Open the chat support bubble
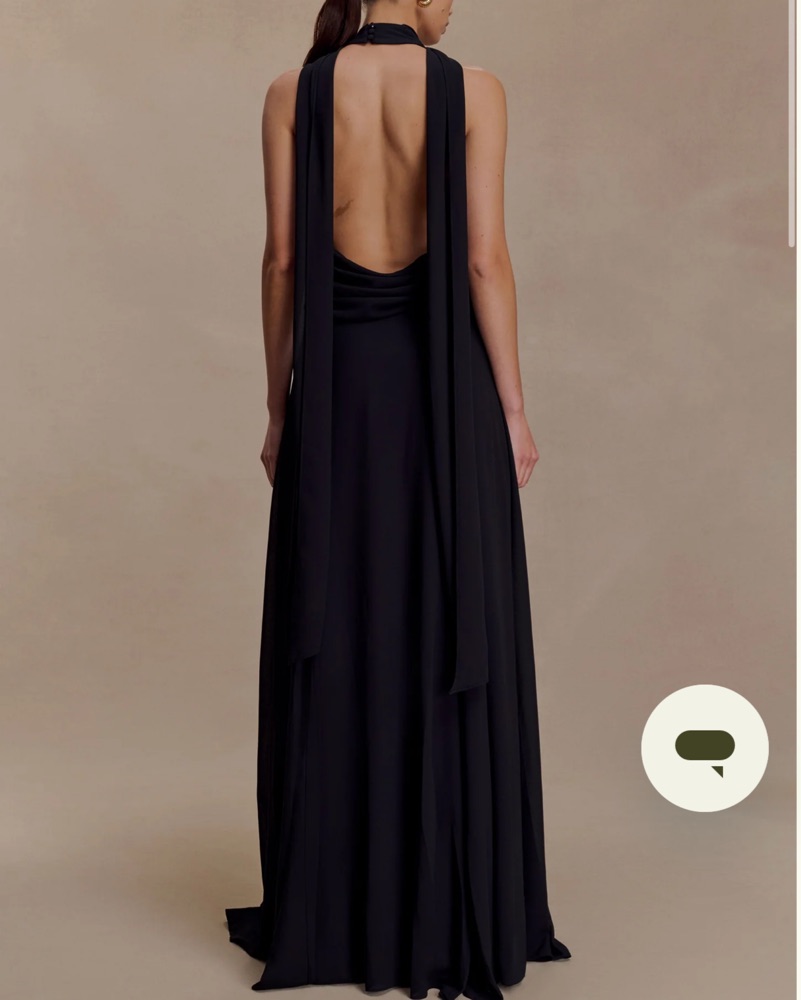801x1000 pixels. [704, 748]
